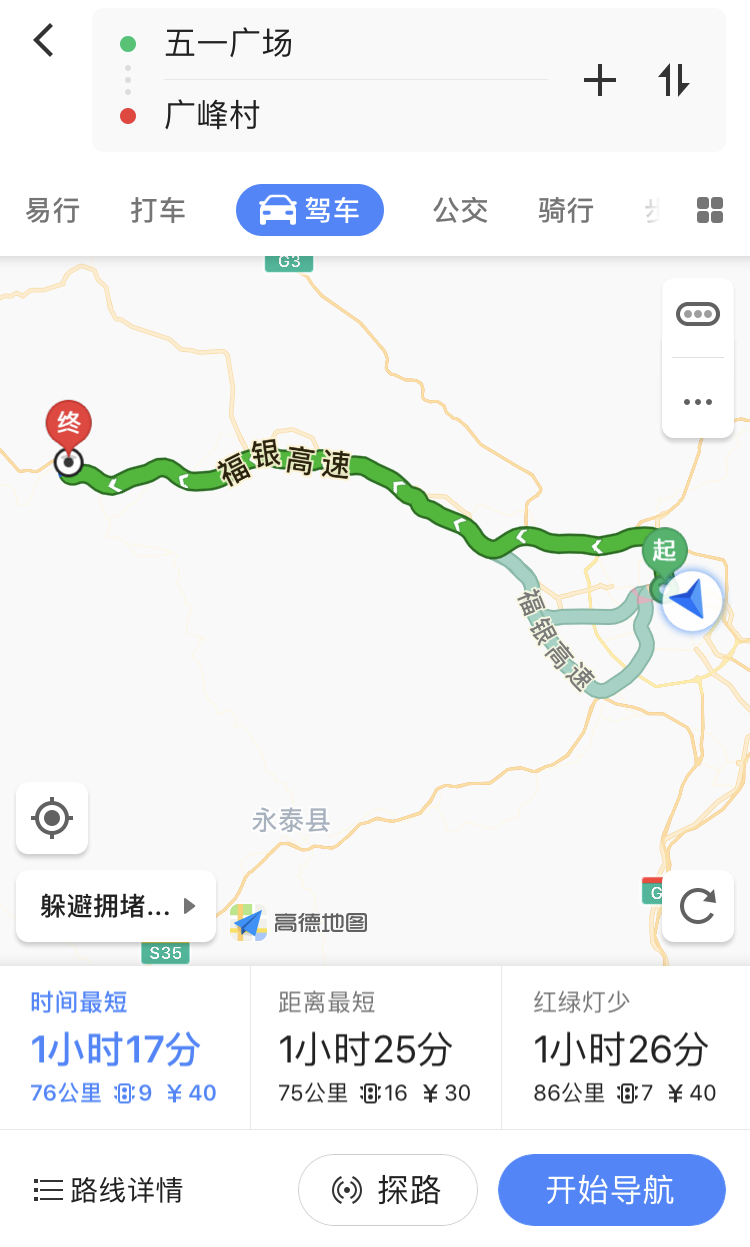Open the map's more options menu
750x1247 pixels.
(x=697, y=402)
